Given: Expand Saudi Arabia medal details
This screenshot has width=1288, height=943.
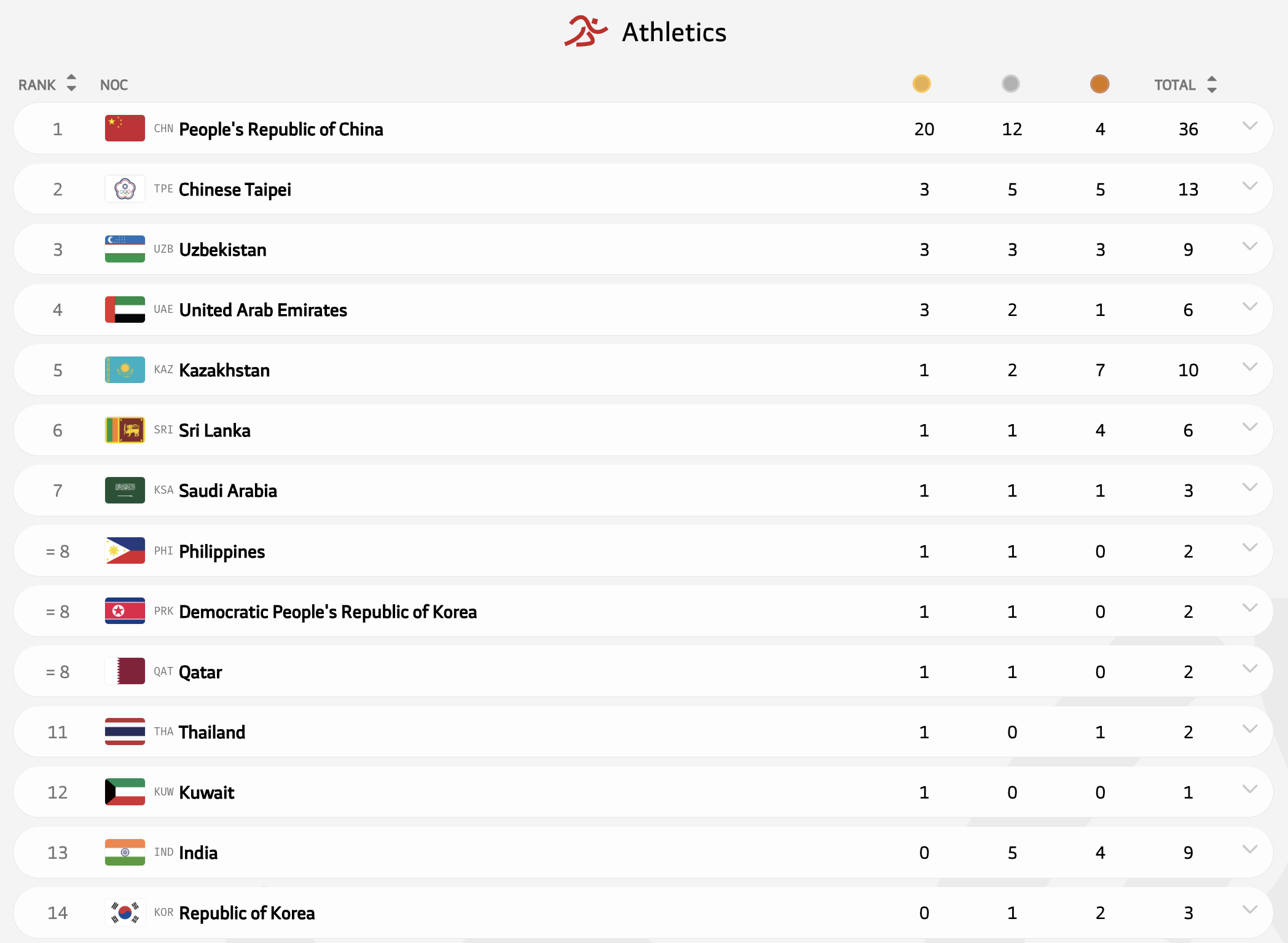Looking at the screenshot, I should [x=1249, y=488].
